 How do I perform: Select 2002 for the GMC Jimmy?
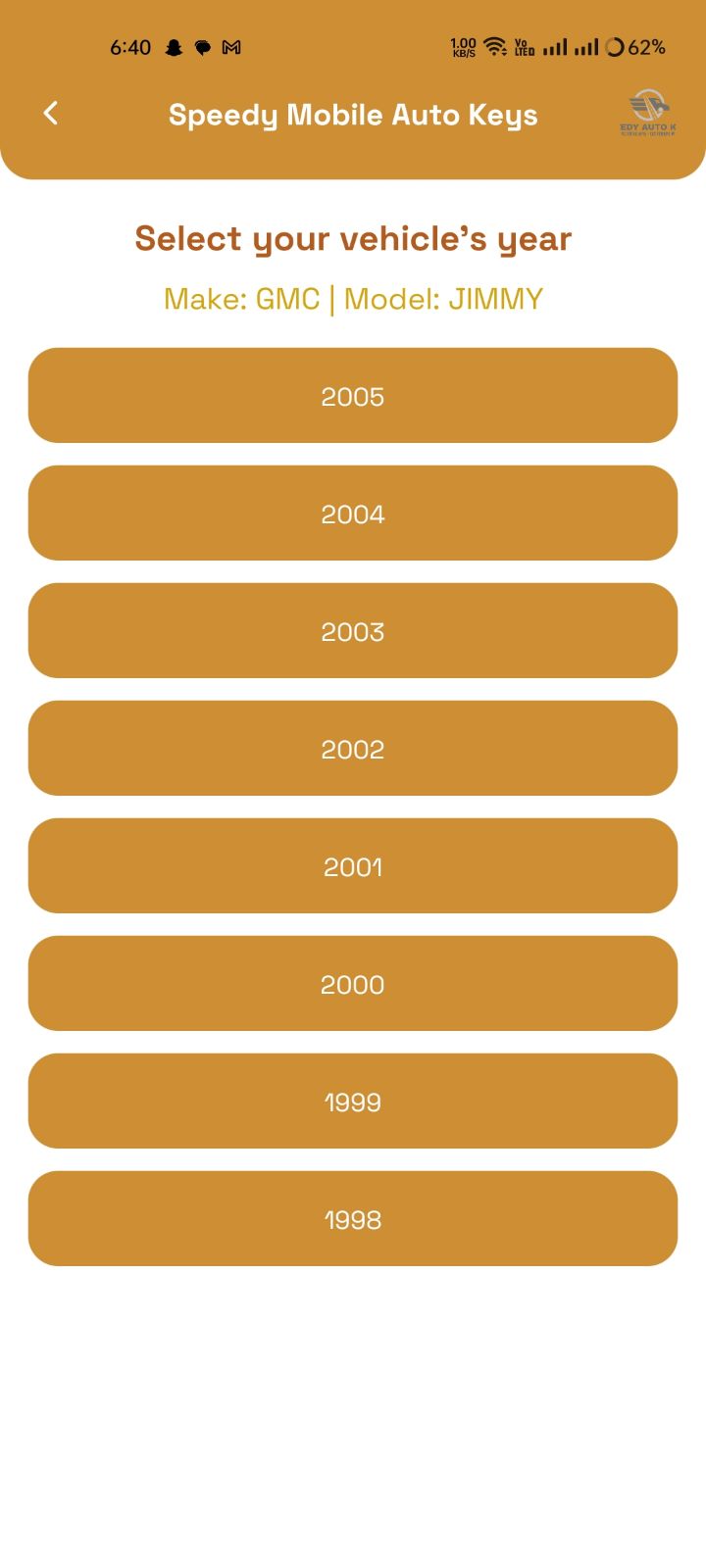pos(353,749)
